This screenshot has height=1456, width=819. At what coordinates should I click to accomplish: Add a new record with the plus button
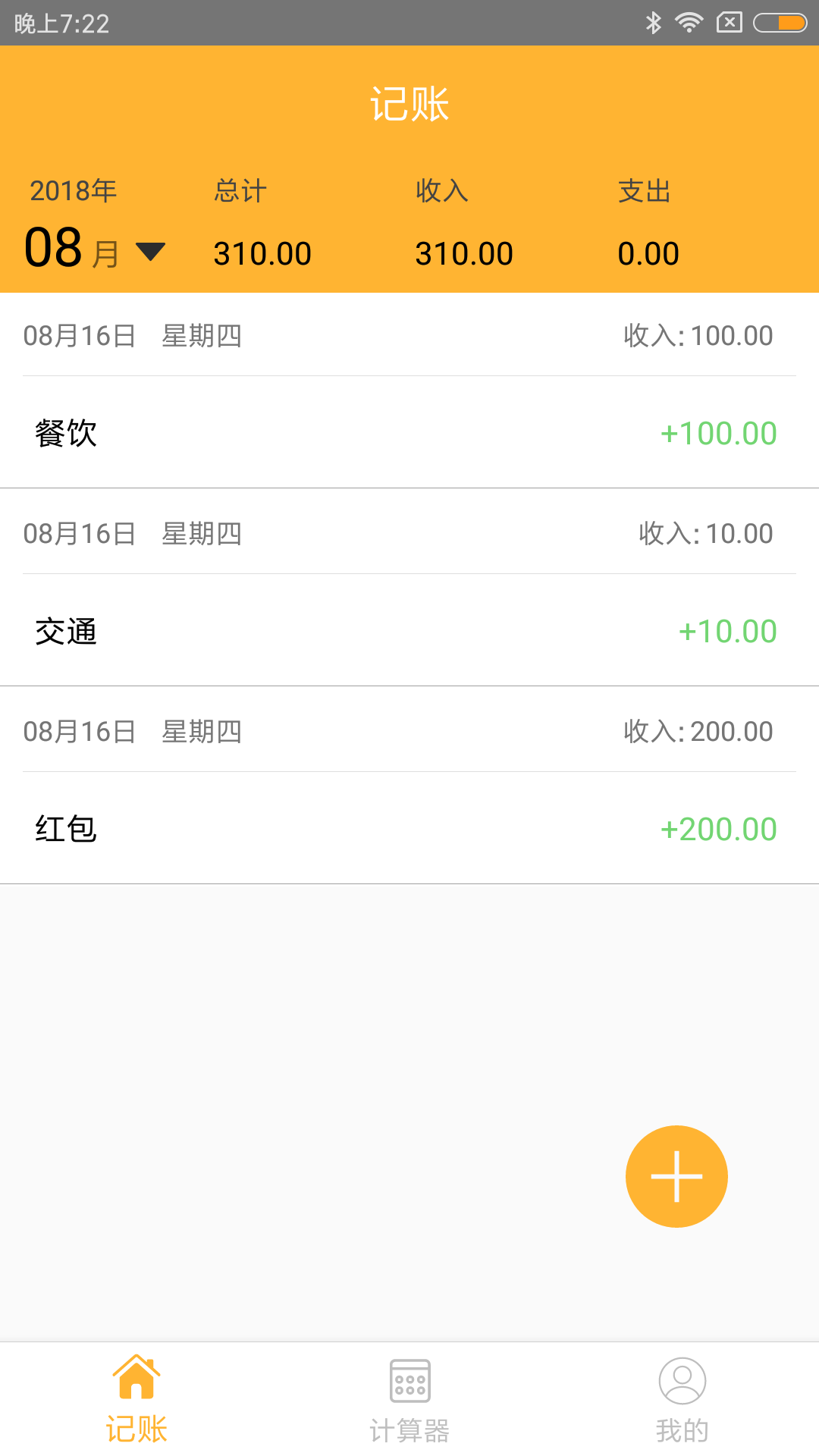[x=676, y=1176]
